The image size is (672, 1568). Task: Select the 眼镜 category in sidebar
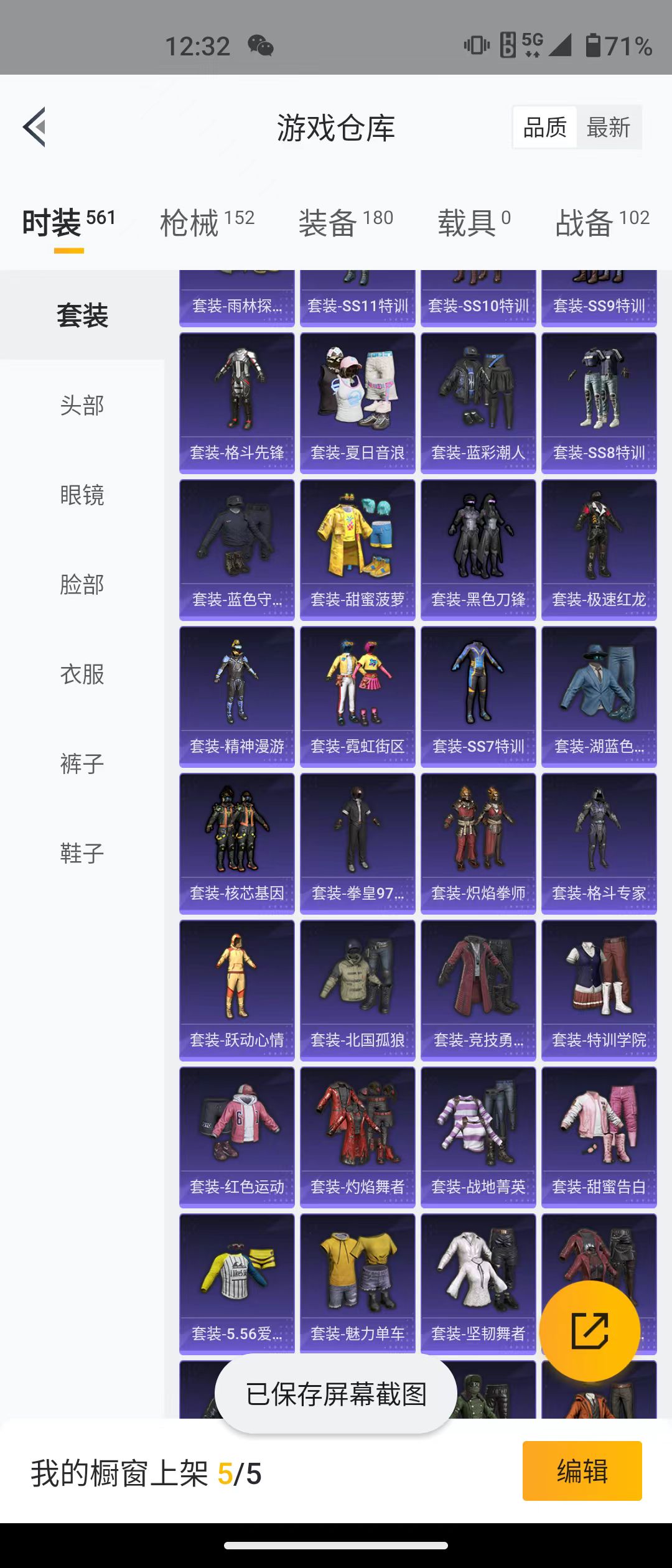(82, 495)
